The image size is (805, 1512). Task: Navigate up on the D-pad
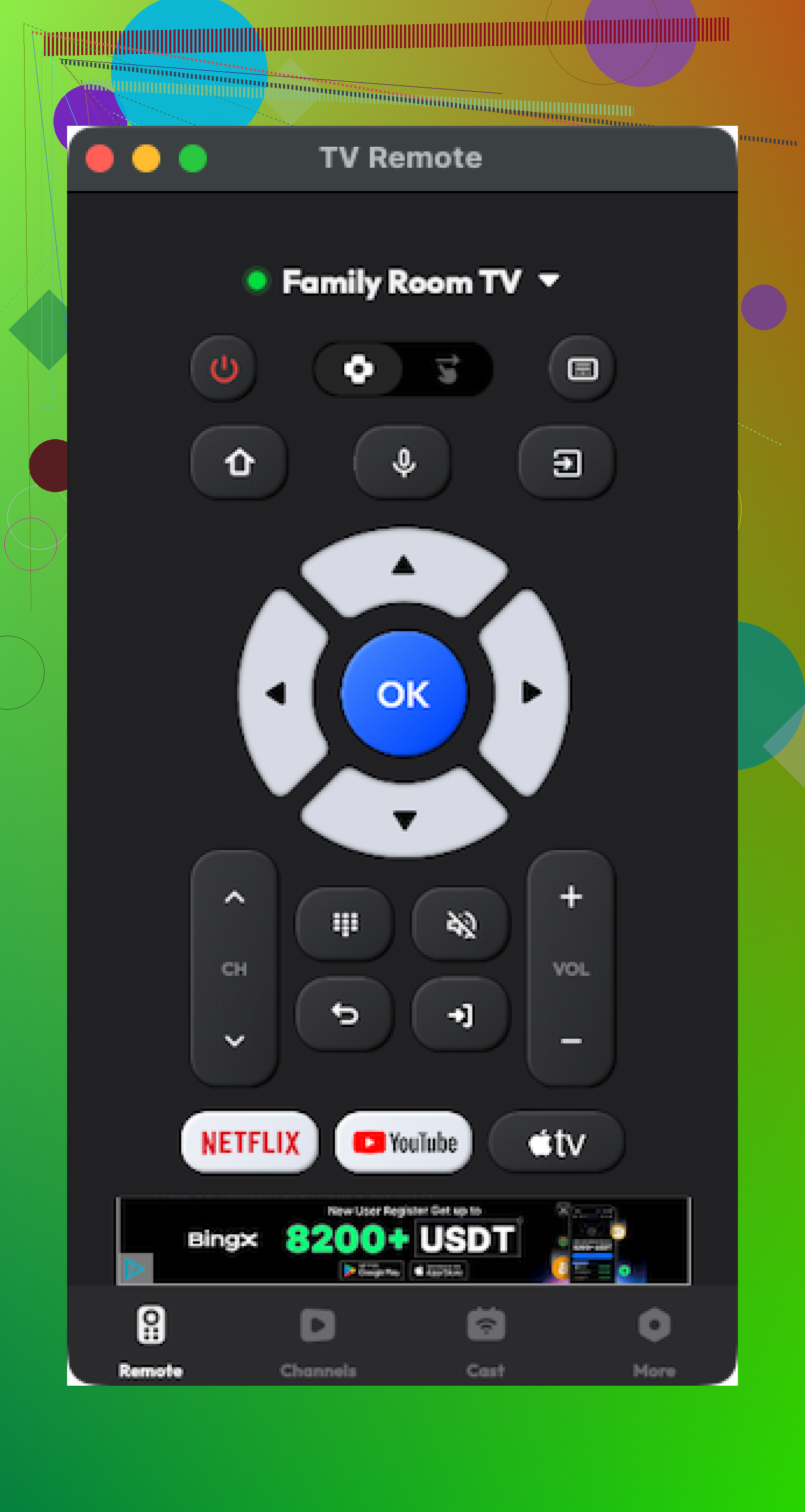click(404, 567)
